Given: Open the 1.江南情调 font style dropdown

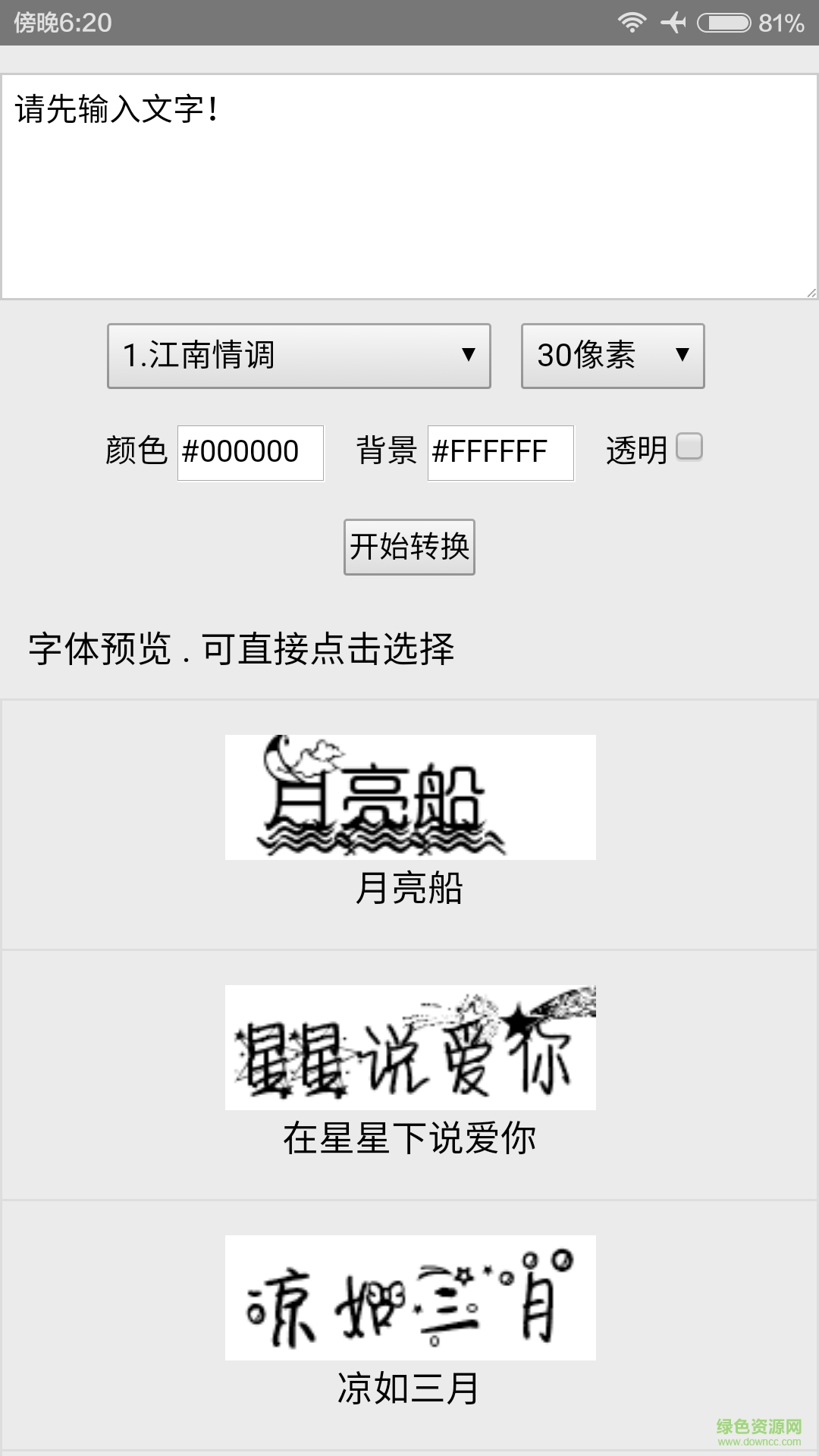Looking at the screenshot, I should [298, 356].
